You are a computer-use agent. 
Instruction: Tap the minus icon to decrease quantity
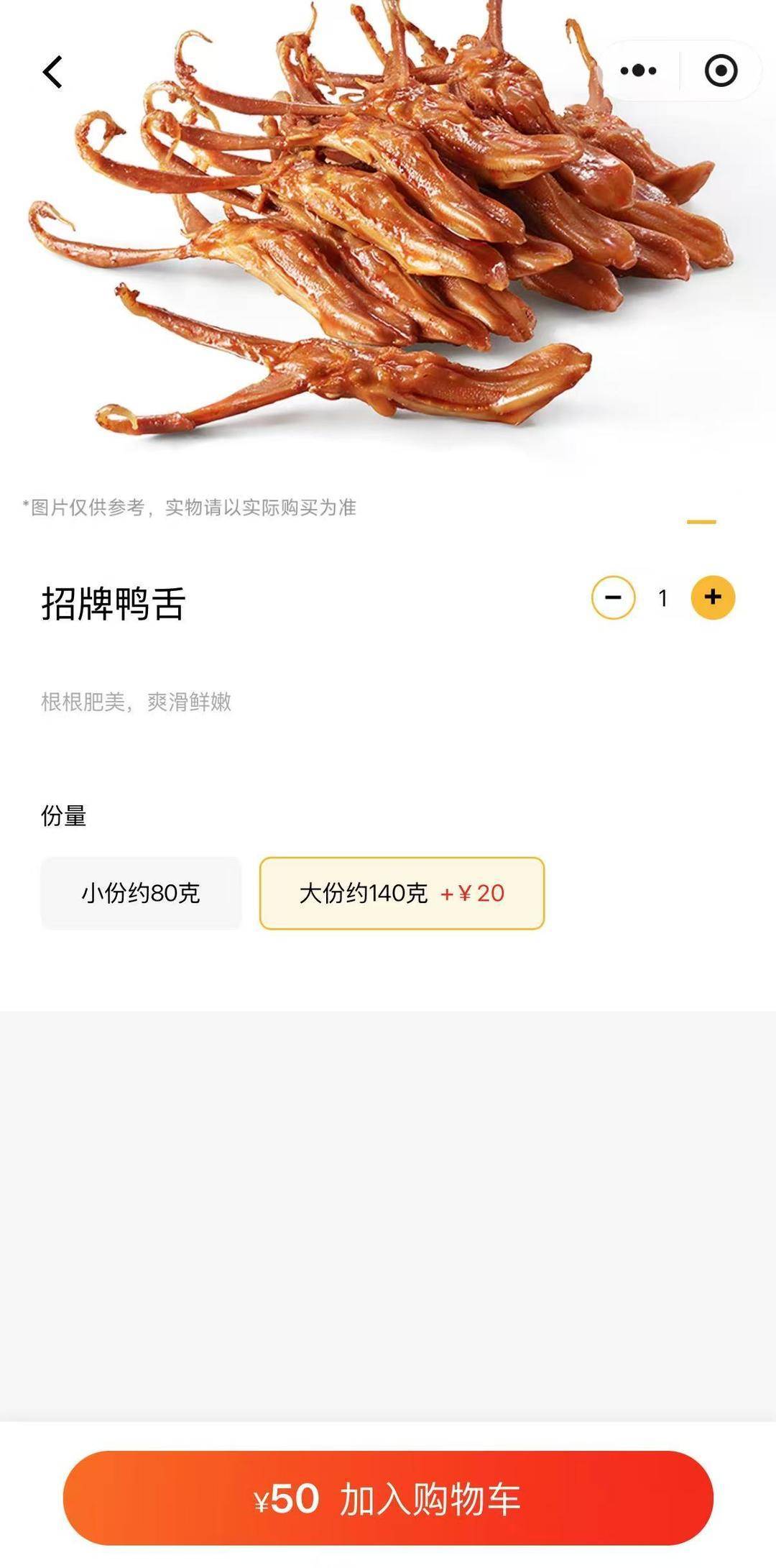pos(611,597)
